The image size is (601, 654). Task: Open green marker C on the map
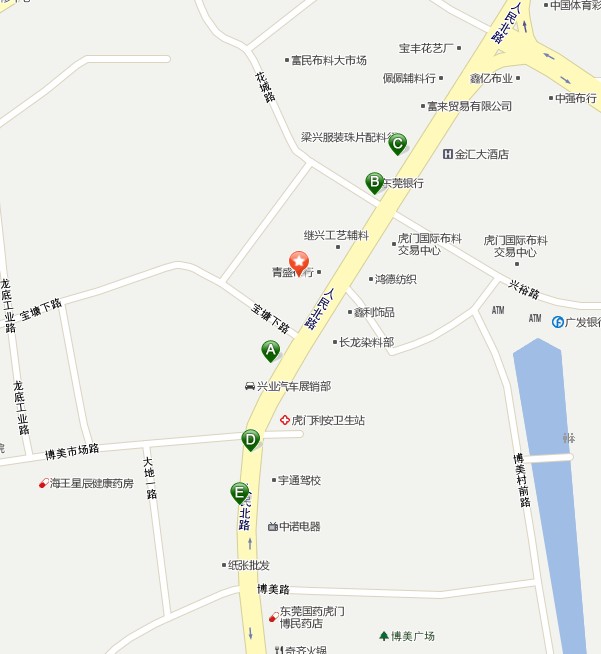[397, 143]
